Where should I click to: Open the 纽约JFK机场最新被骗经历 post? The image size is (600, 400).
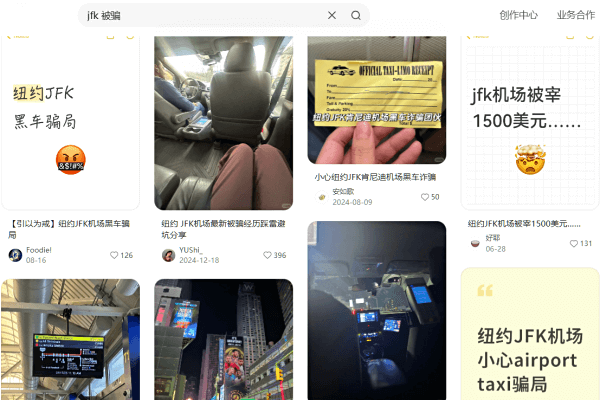[223, 120]
